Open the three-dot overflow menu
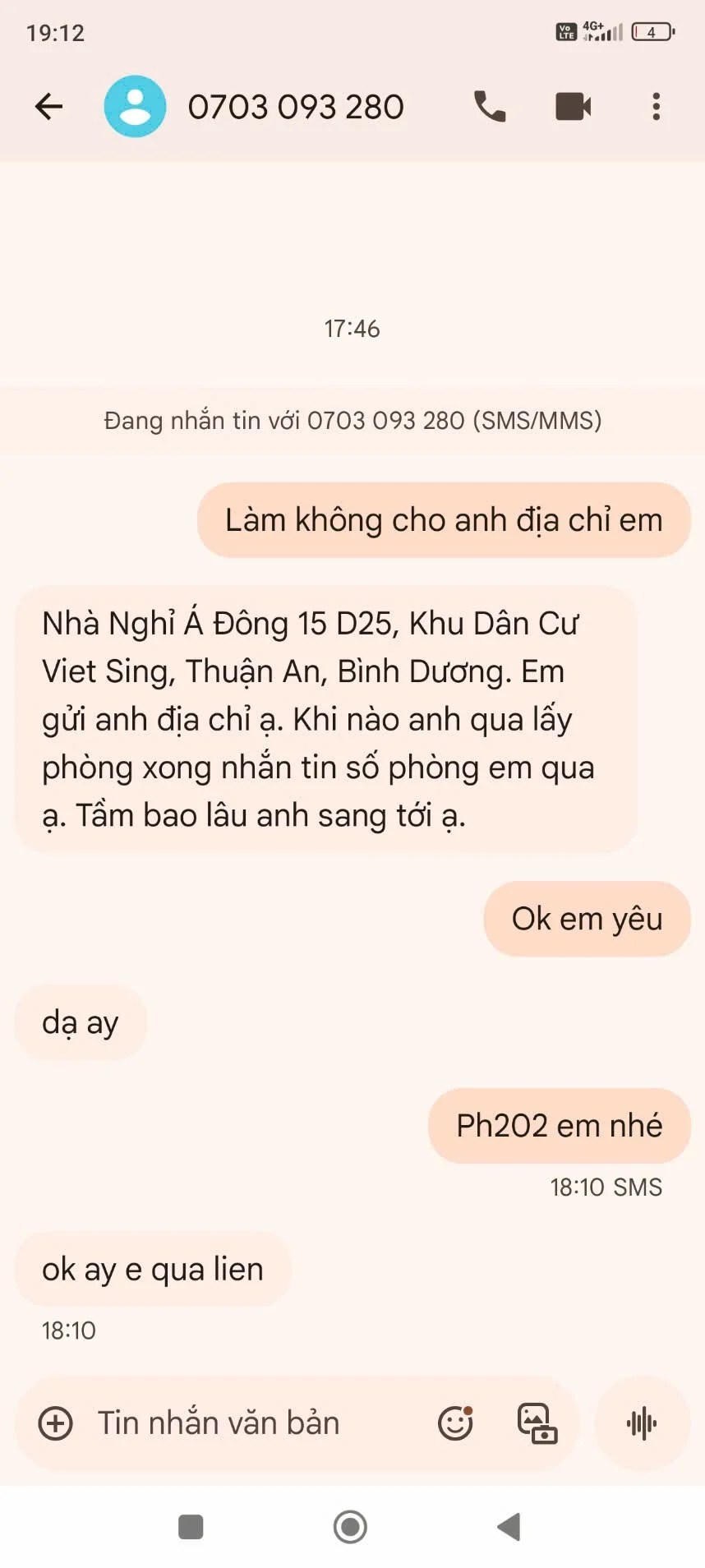705x1568 pixels. pyautogui.click(x=656, y=107)
